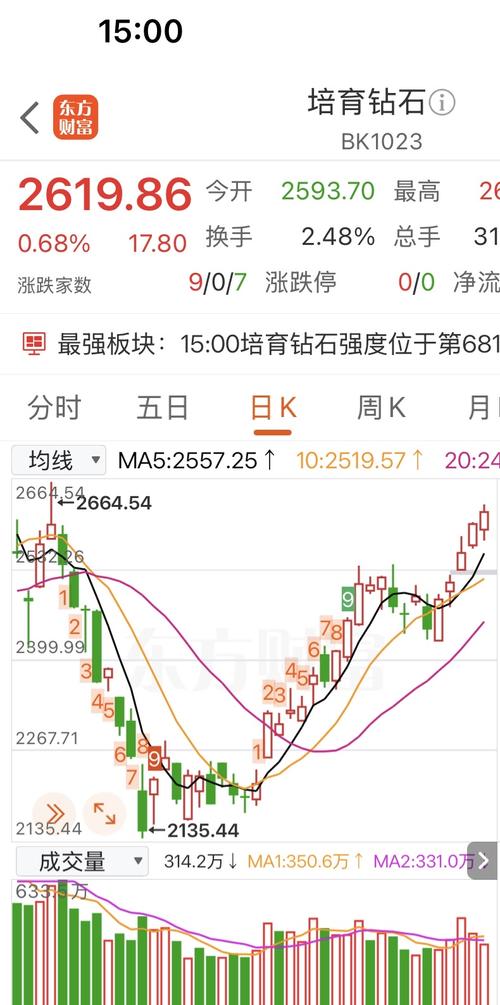Open the 均线 indicator dropdown
The width and height of the screenshot is (500, 1005).
point(59,460)
